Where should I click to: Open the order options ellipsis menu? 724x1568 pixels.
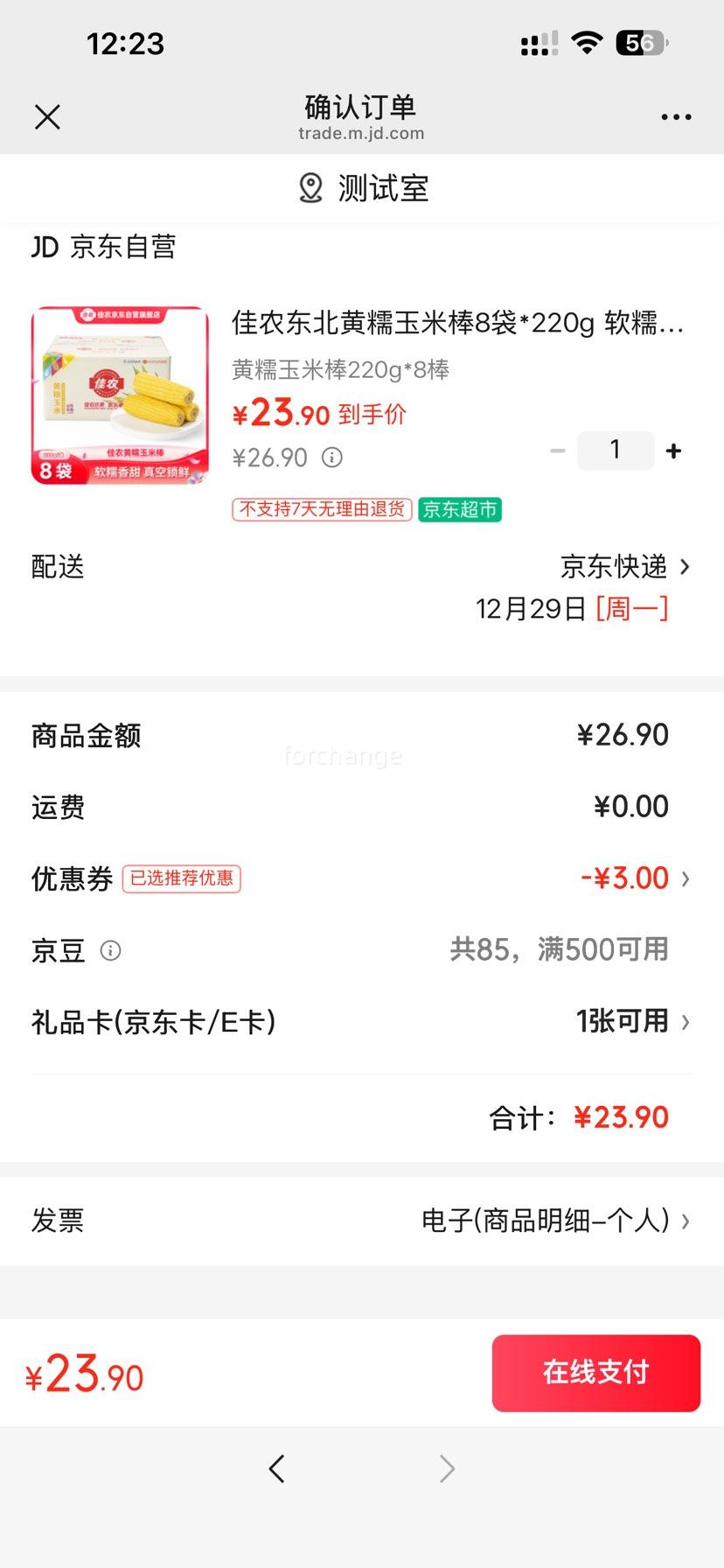click(x=678, y=115)
